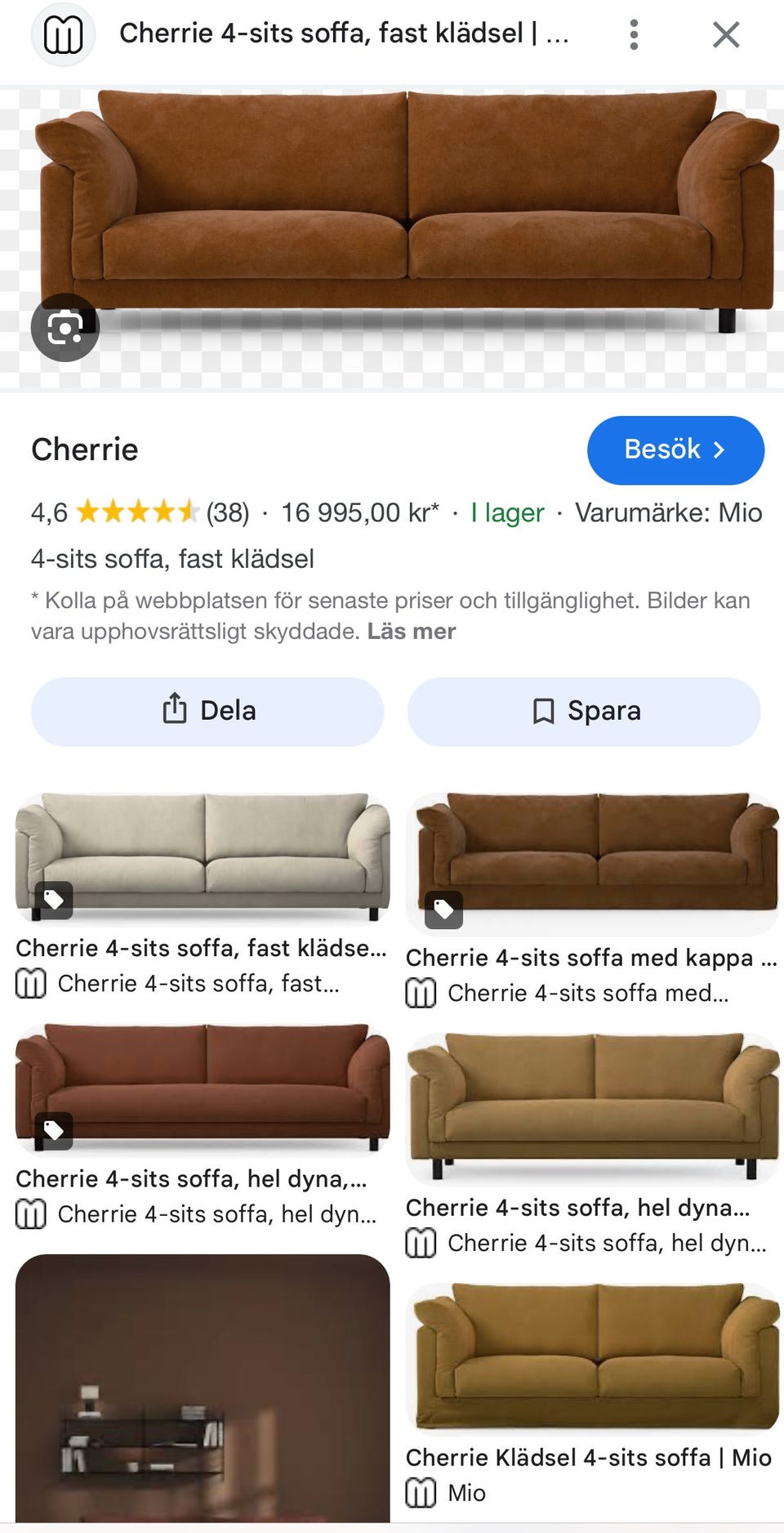Click the share icon next to Dela
This screenshot has width=784, height=1533.
(174, 710)
